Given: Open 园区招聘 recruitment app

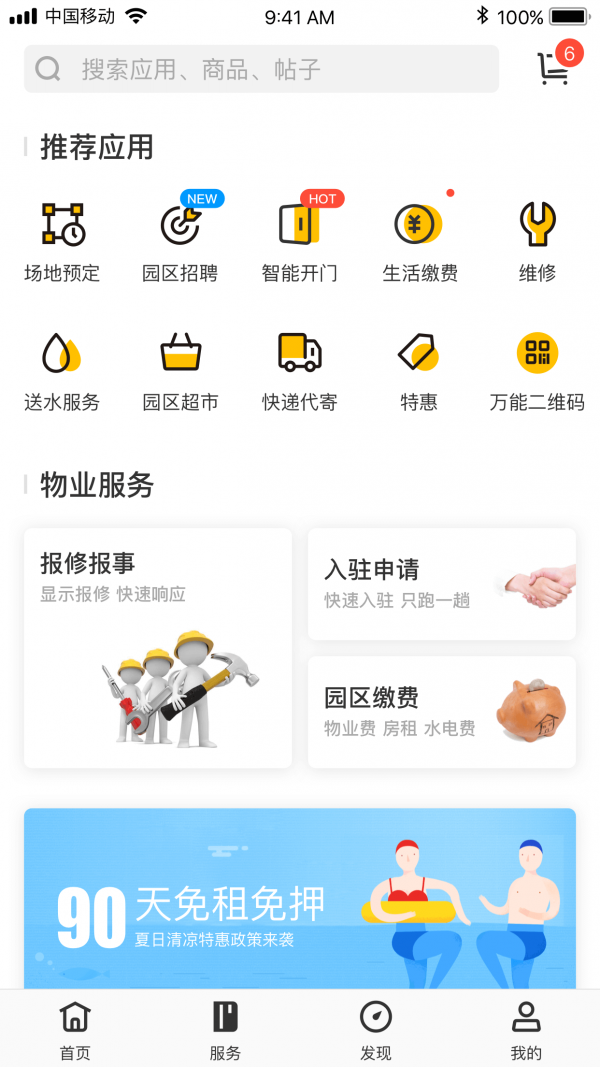Looking at the screenshot, I should [x=180, y=241].
